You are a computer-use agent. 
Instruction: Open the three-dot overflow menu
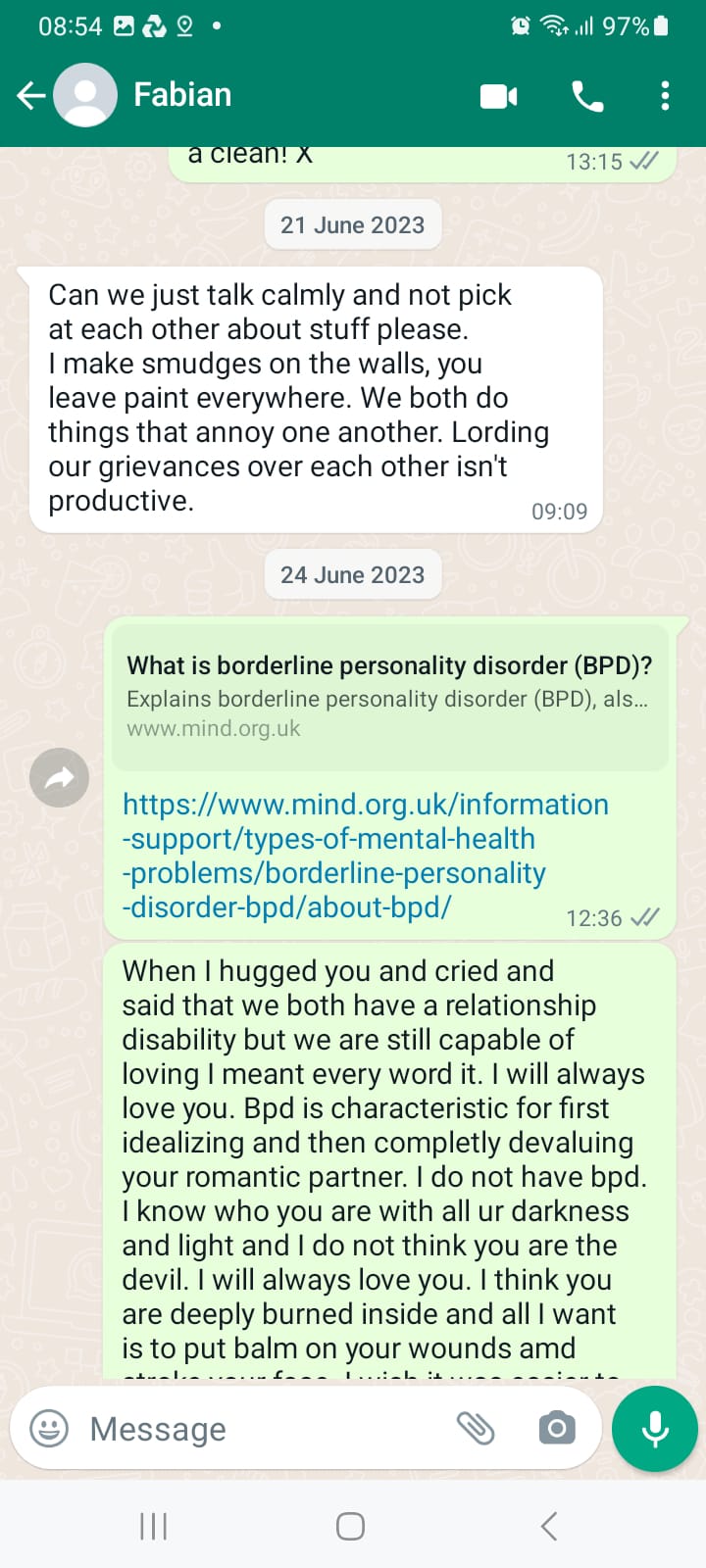[665, 96]
